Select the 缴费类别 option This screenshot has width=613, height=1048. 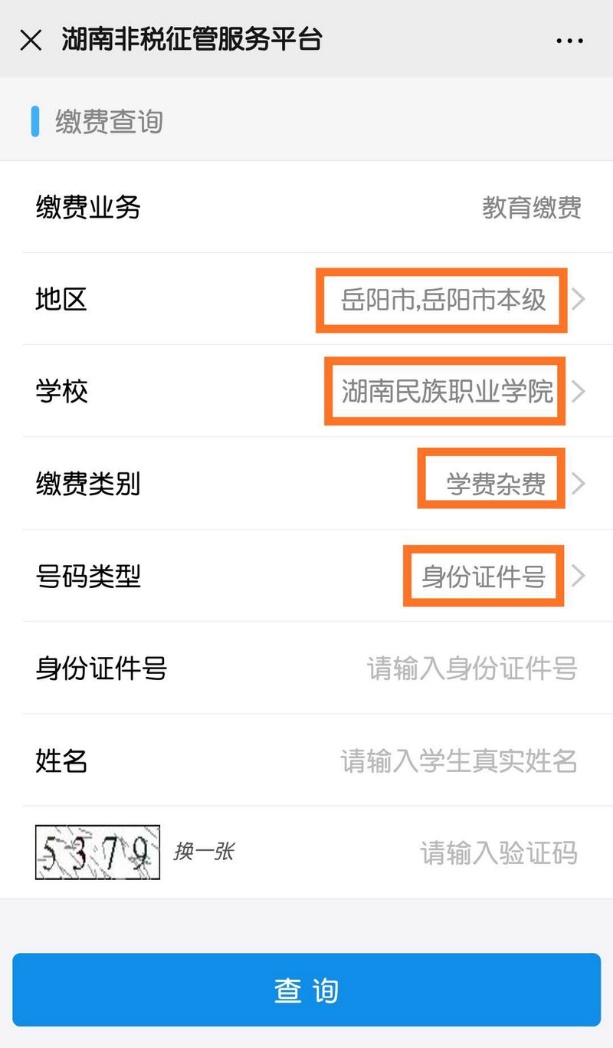click(494, 485)
